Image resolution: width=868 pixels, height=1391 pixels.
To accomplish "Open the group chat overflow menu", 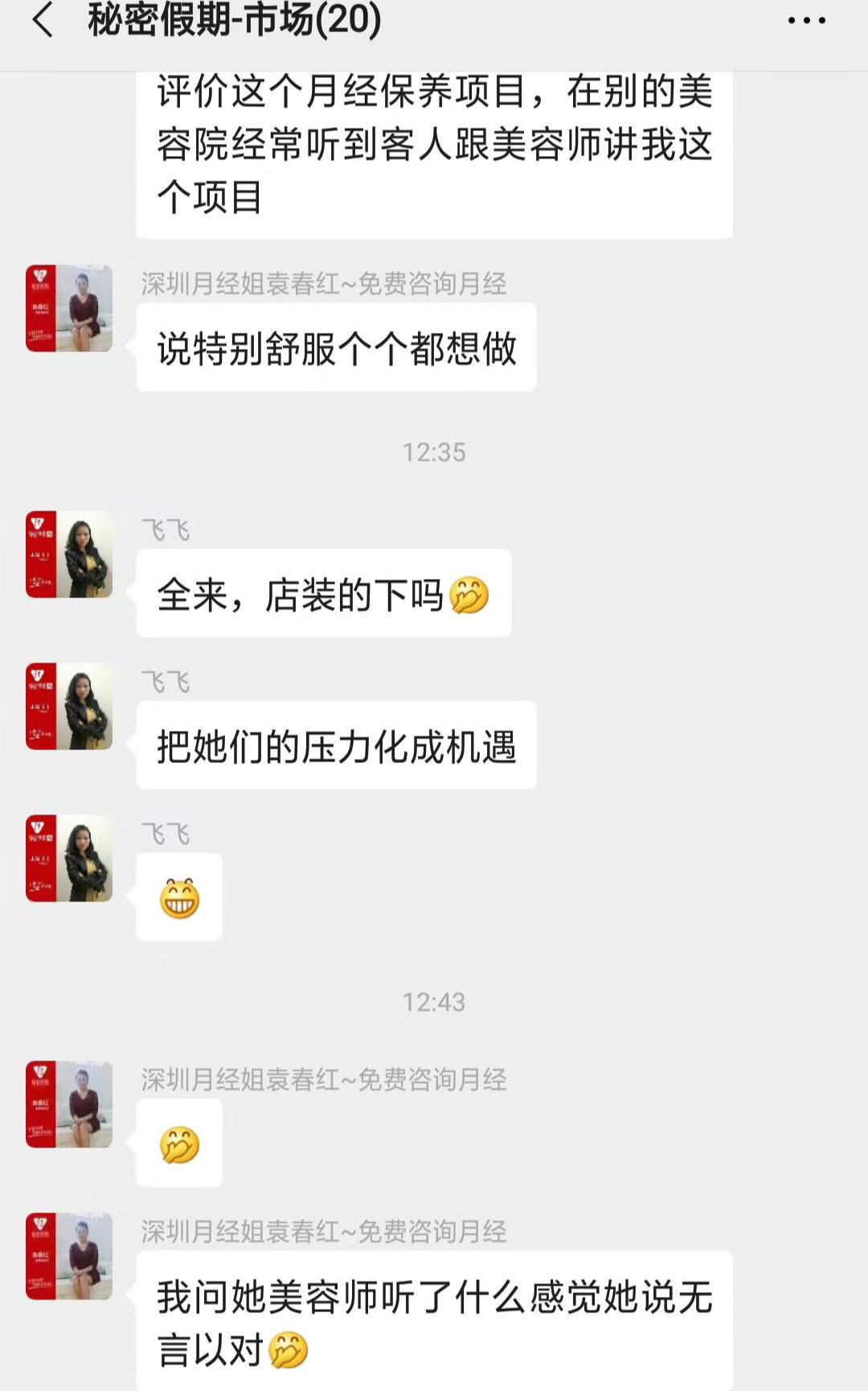I will [806, 21].
